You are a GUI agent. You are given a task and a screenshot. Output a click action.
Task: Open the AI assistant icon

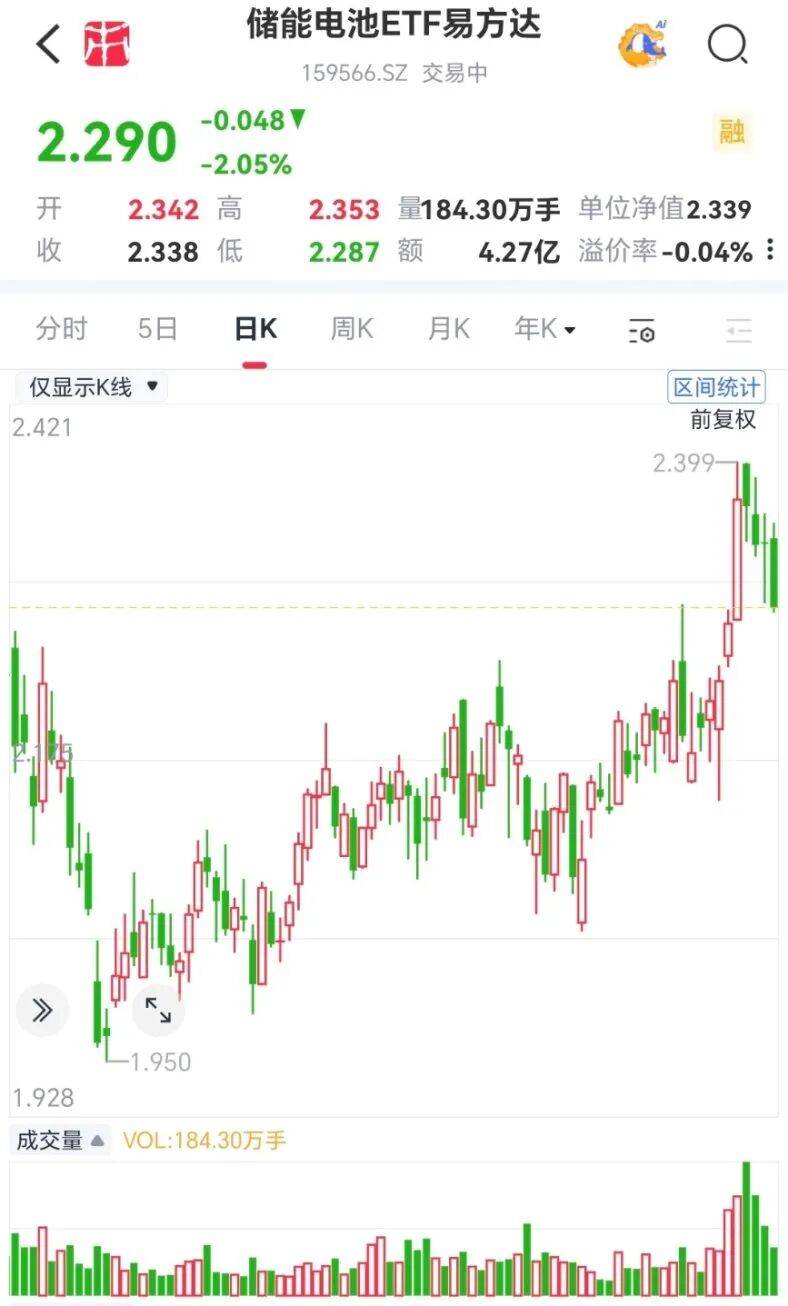pyautogui.click(x=643, y=44)
